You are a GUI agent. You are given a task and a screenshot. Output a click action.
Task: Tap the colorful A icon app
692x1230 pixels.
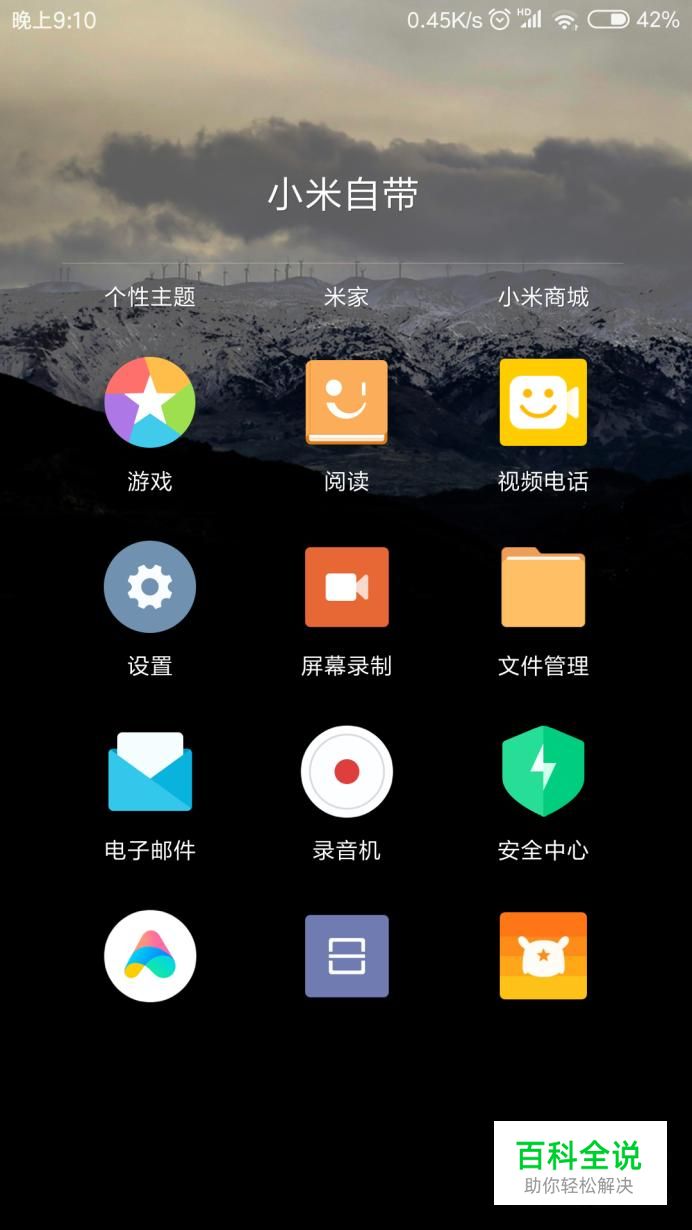(x=150, y=956)
